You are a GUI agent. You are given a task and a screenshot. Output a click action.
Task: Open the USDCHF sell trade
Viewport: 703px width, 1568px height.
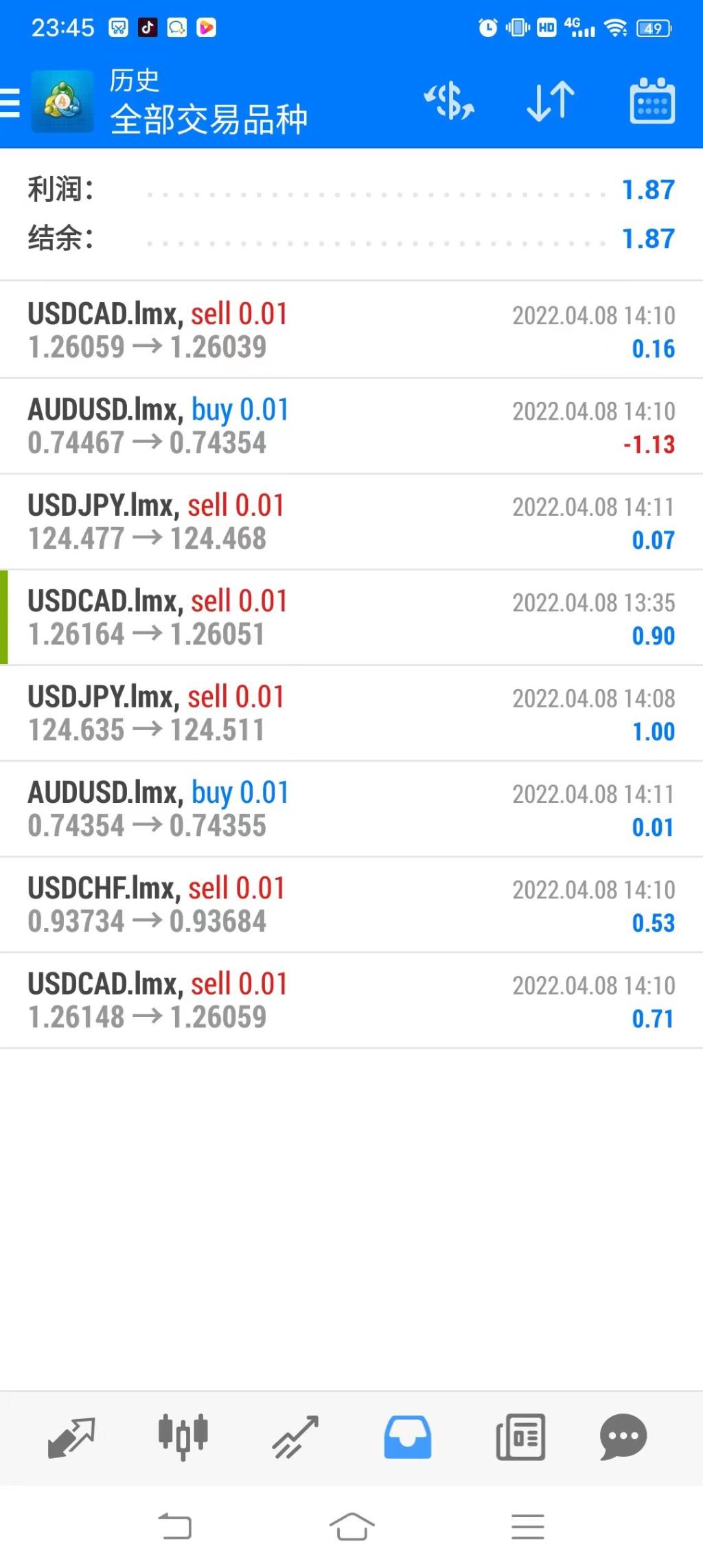[351, 905]
